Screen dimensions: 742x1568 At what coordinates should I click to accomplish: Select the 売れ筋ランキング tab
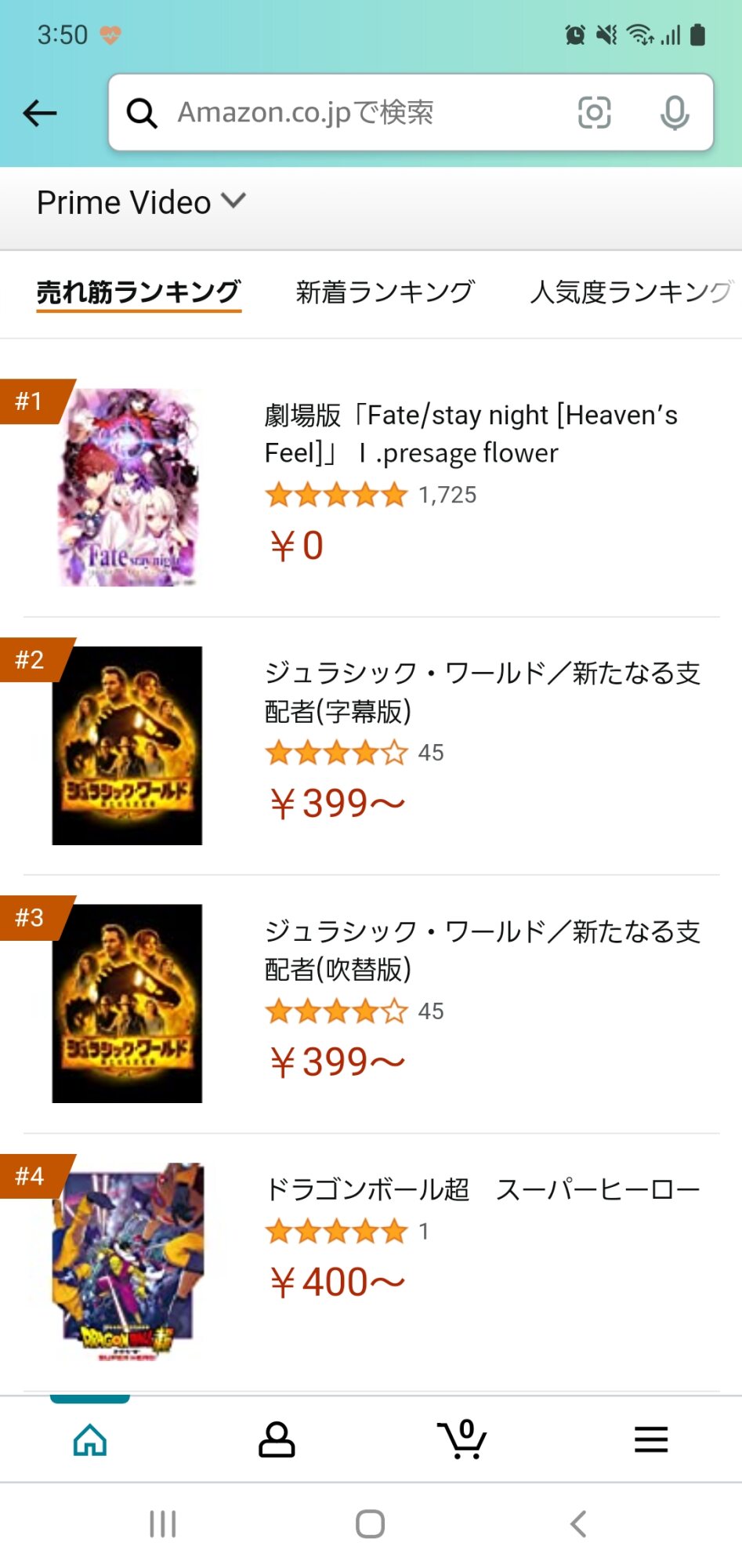(139, 292)
